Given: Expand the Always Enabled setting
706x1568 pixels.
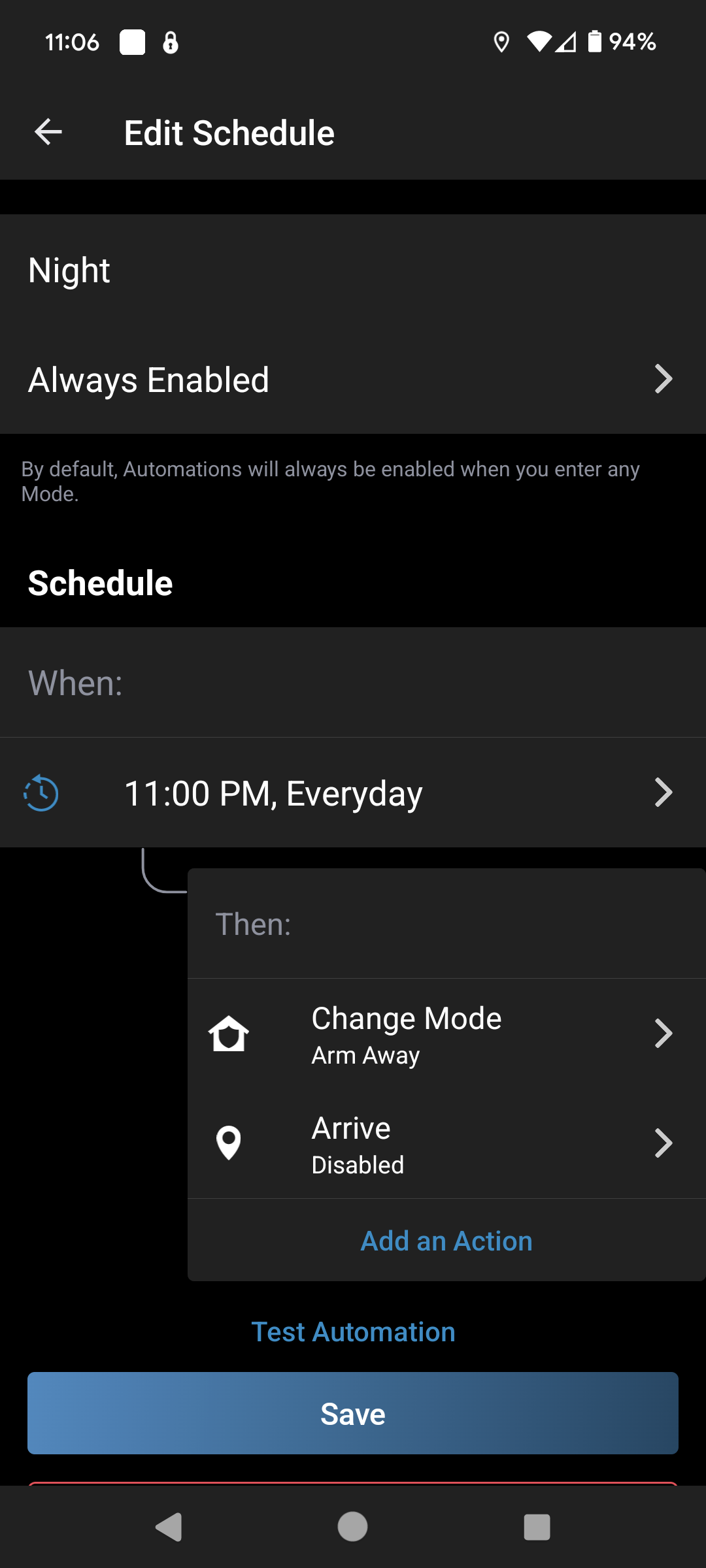Looking at the screenshot, I should pyautogui.click(x=353, y=379).
